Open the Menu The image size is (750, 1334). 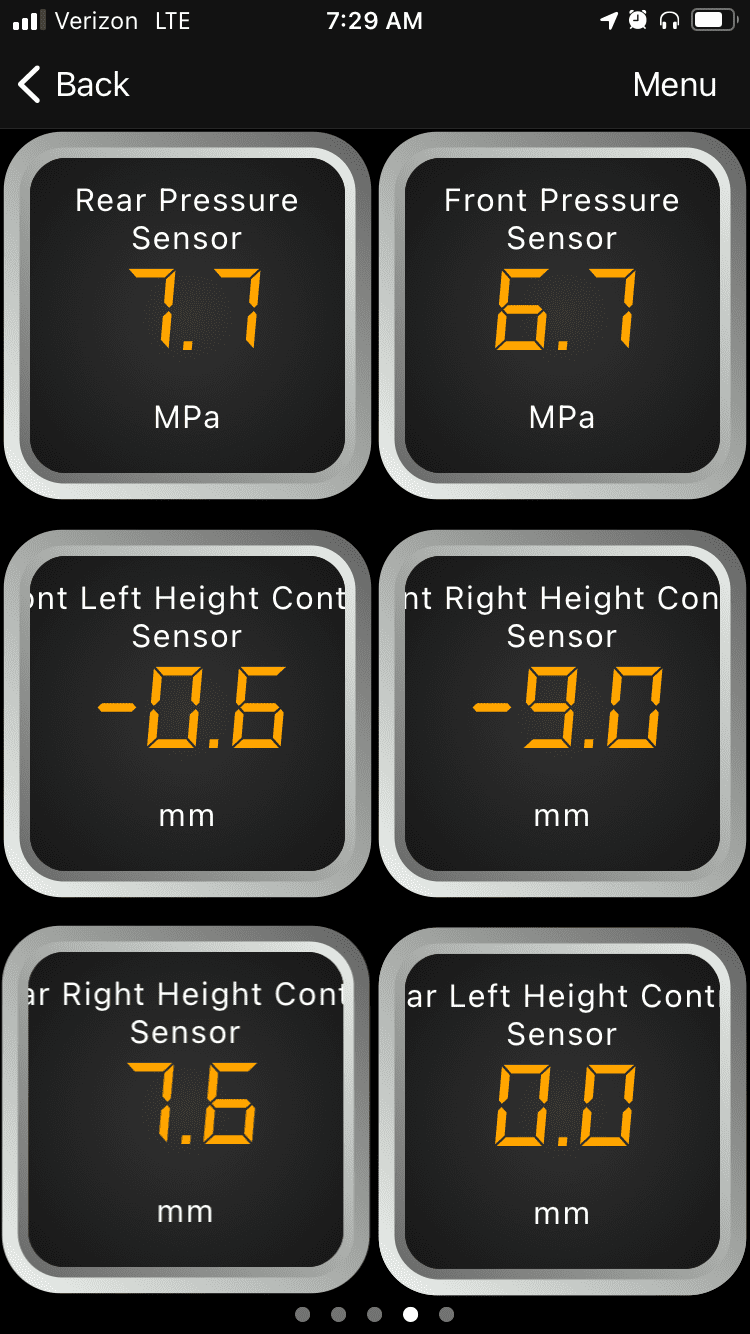(674, 85)
